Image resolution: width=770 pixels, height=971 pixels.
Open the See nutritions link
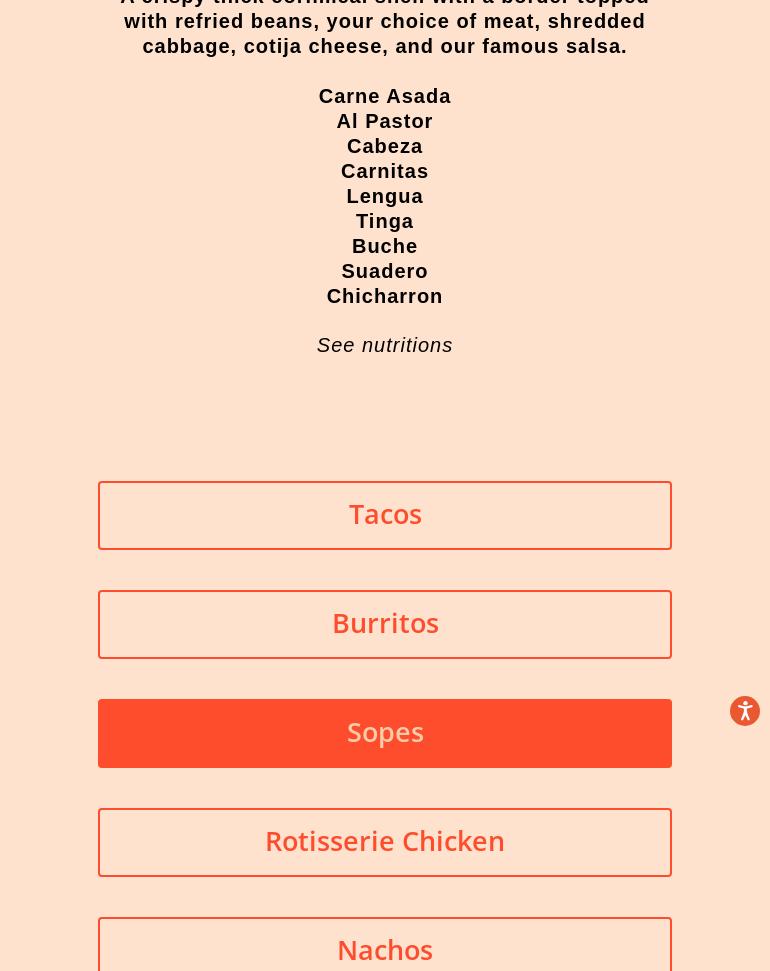pyautogui.click(x=384, y=345)
